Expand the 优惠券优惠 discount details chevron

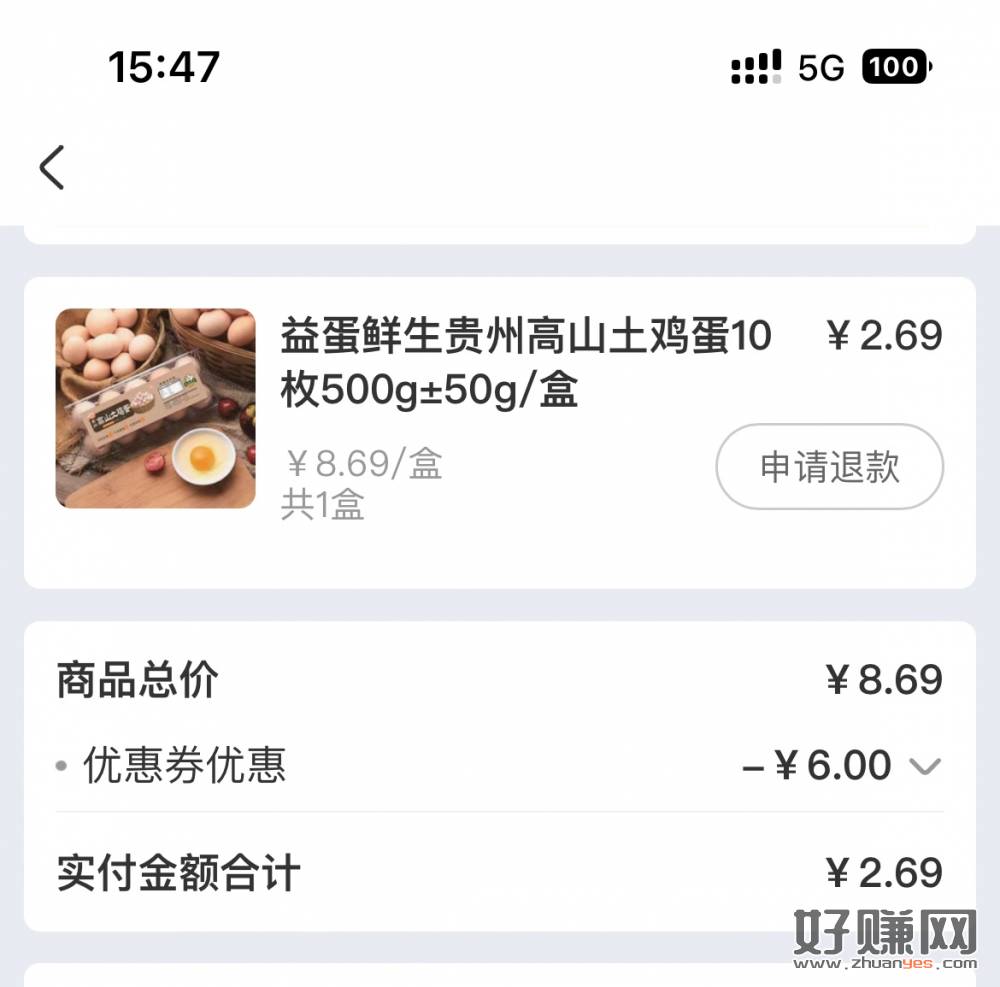[x=925, y=767]
